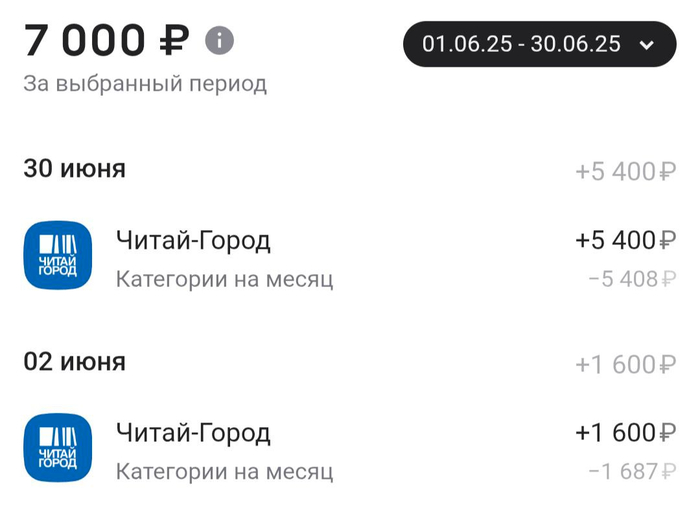Open the 01.06.25 - 30.06.25 period dropdown
This screenshot has width=700, height=532.
pyautogui.click(x=539, y=45)
